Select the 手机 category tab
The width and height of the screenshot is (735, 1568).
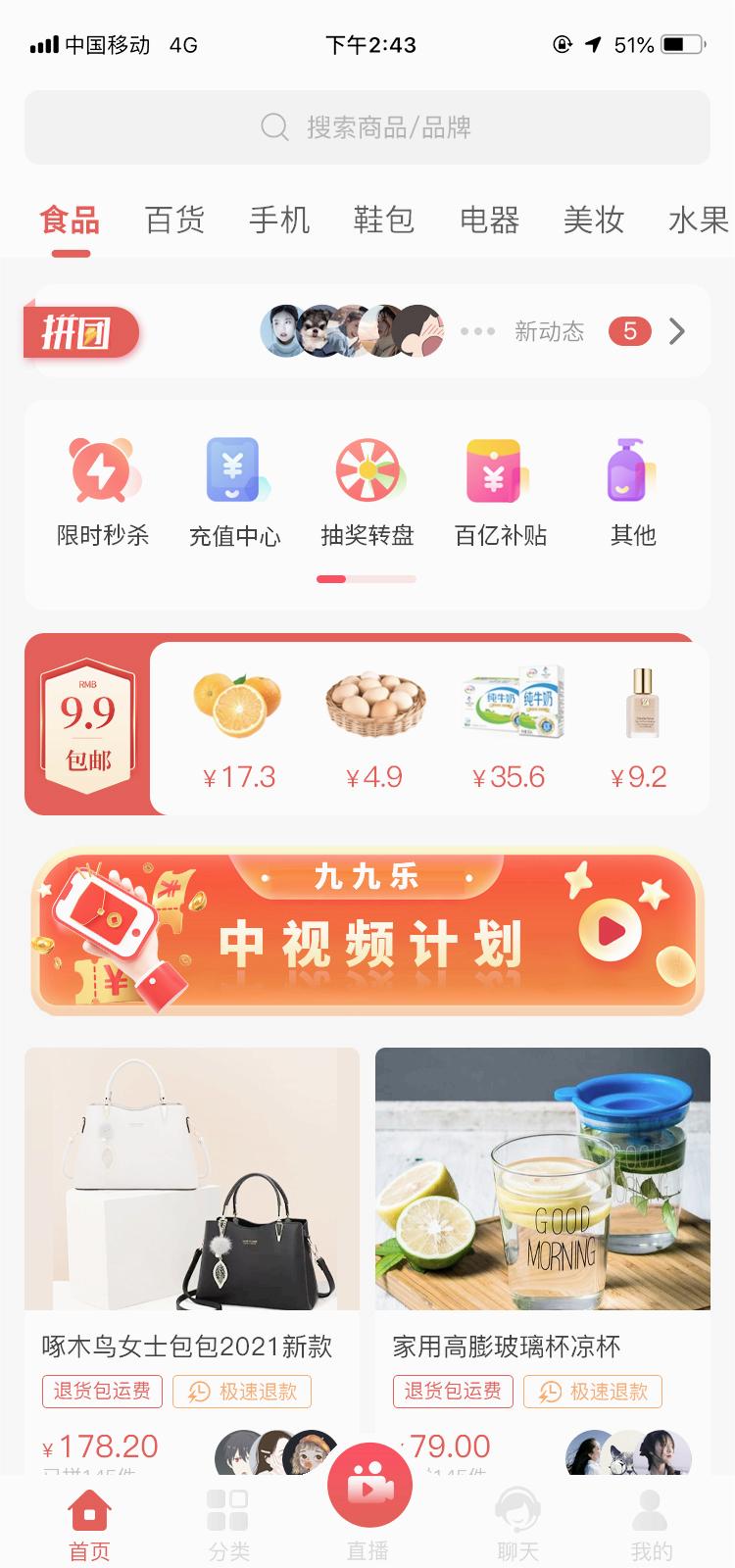(x=279, y=220)
